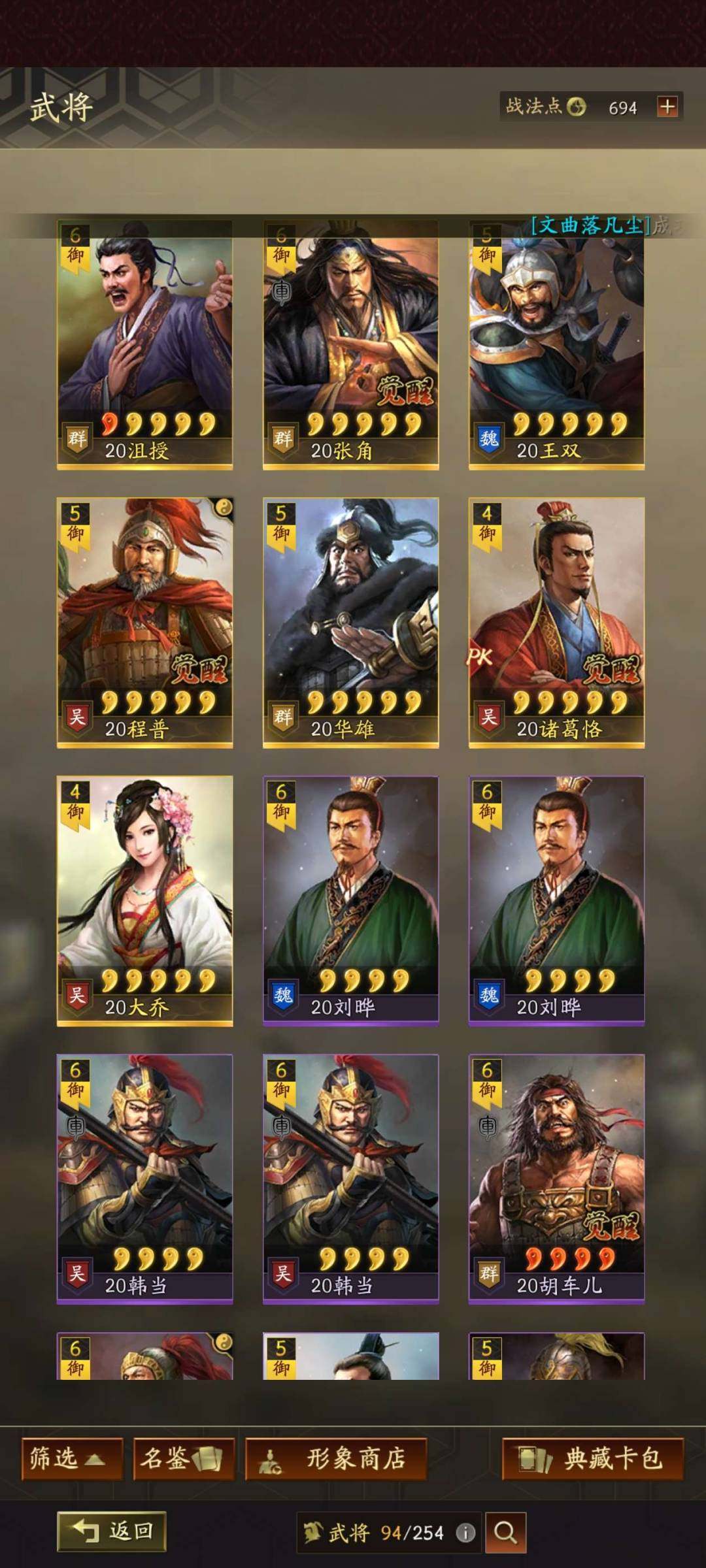Open the 大乔 general card
The height and width of the screenshot is (1568, 706).
pos(144,900)
